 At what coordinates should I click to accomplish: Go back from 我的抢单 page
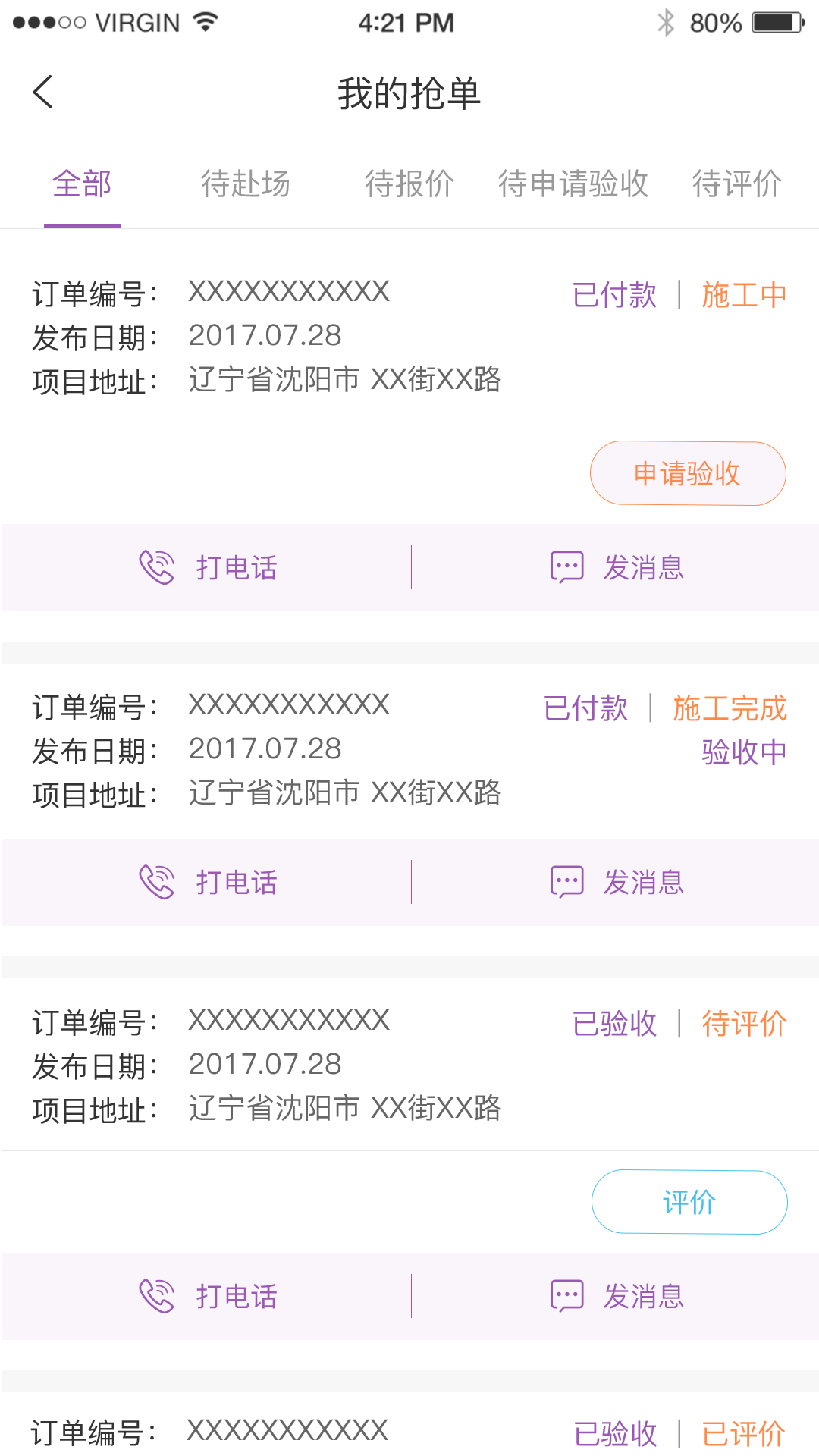(44, 93)
